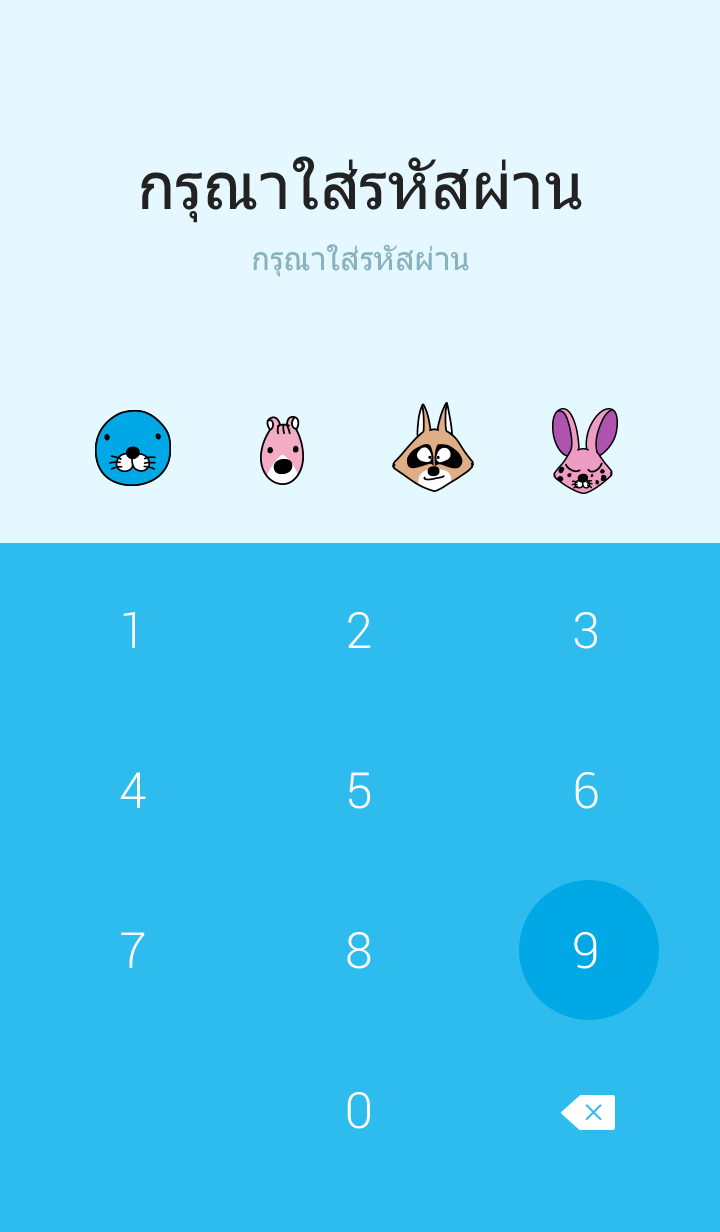Choose digit 6 on the keypad
Screen dimensions: 720x1232
(x=586, y=791)
